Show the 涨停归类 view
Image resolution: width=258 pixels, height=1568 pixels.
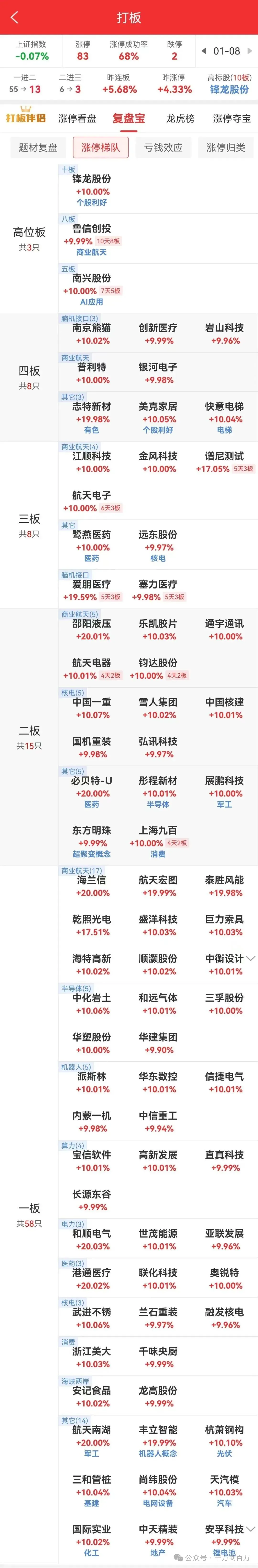[226, 147]
